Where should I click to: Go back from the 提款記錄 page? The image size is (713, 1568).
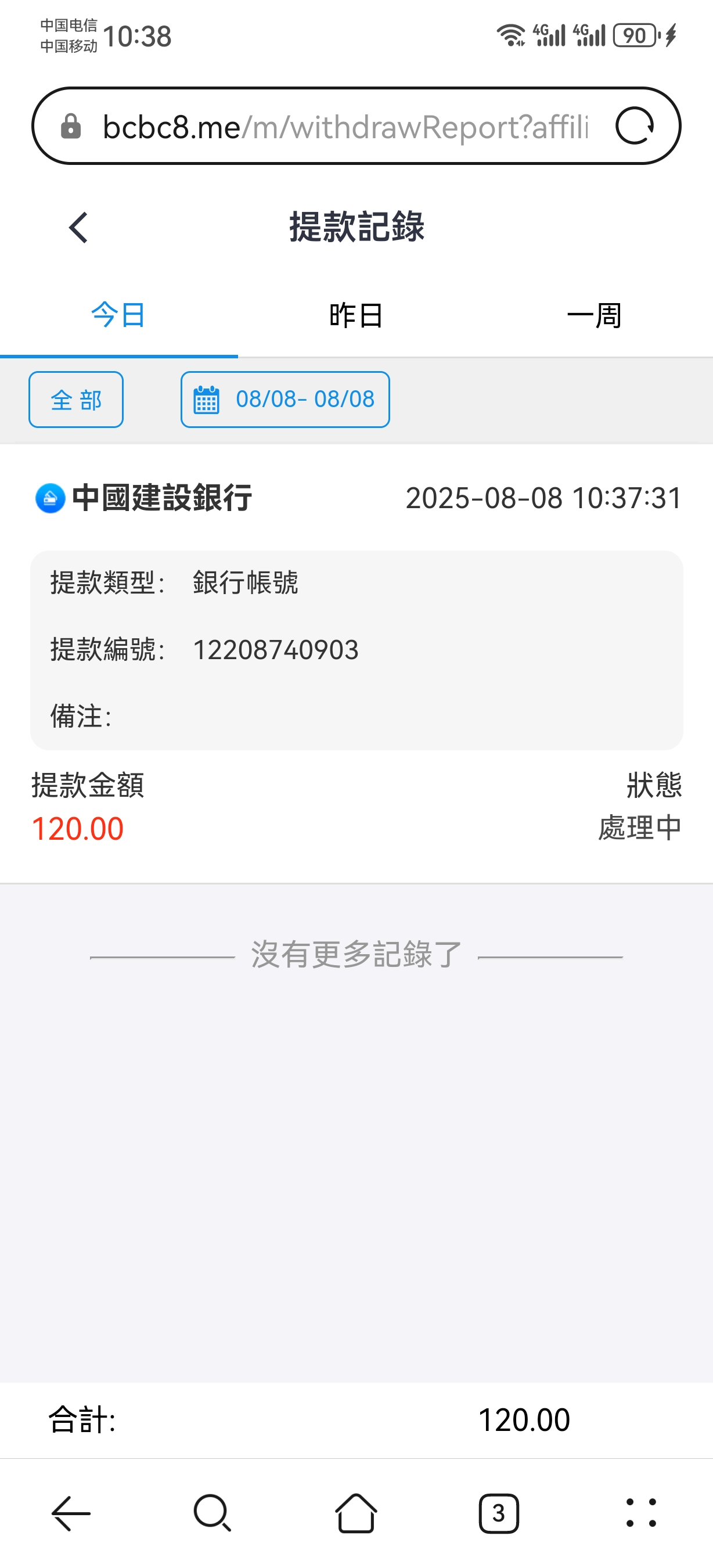[x=78, y=228]
